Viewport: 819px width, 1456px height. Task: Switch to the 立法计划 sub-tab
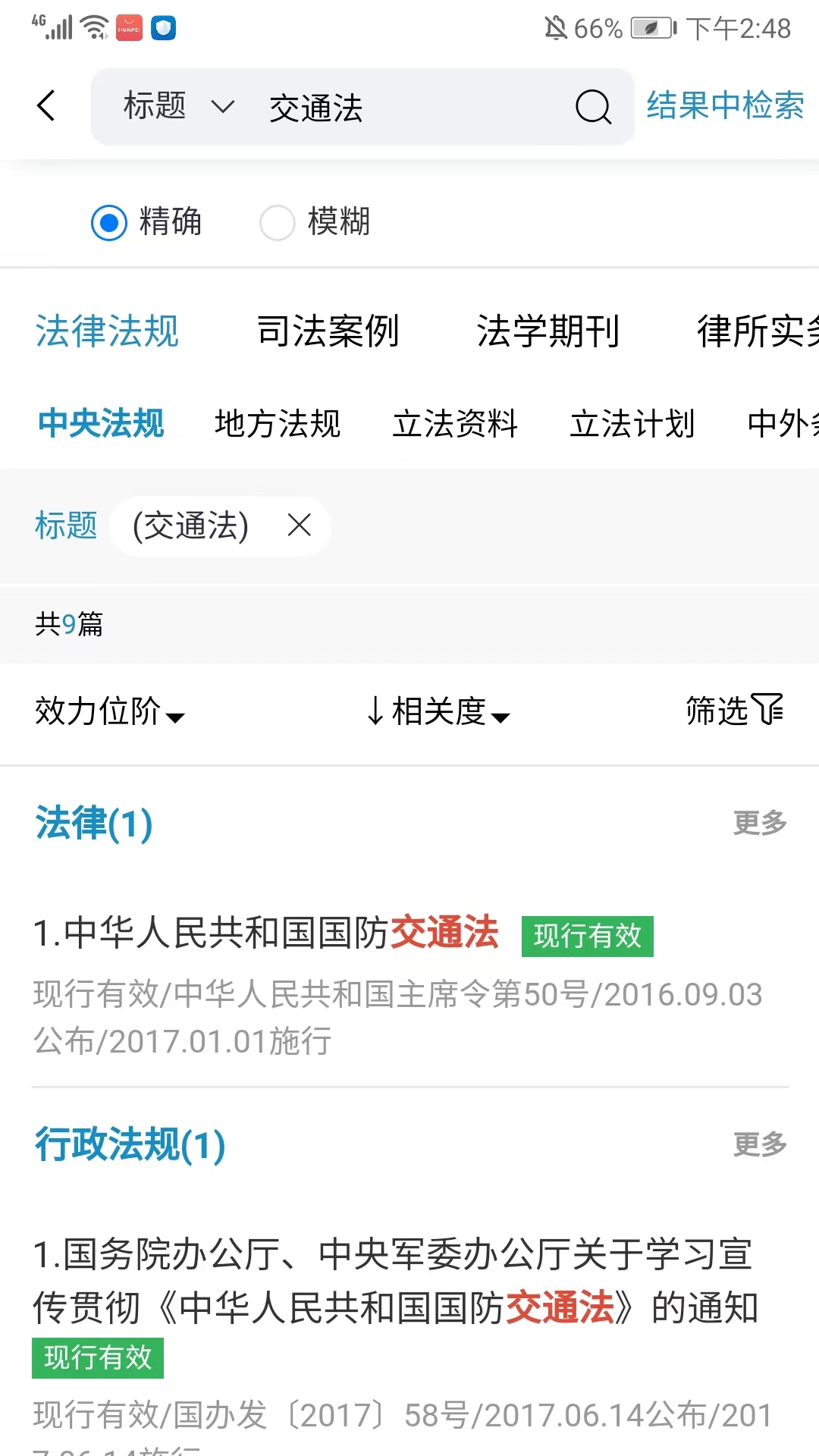point(632,423)
